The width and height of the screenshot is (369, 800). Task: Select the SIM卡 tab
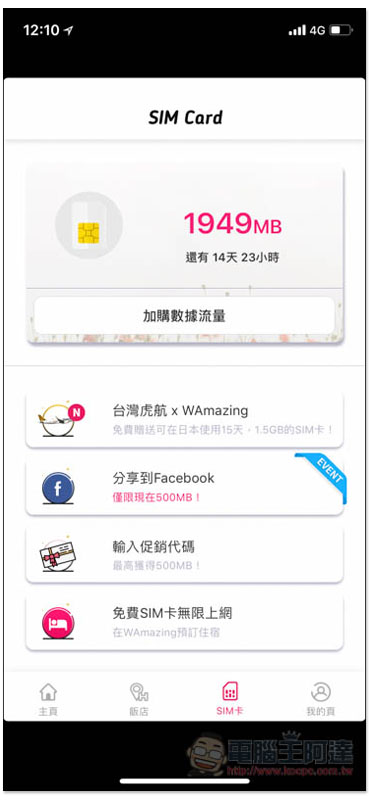click(x=230, y=699)
